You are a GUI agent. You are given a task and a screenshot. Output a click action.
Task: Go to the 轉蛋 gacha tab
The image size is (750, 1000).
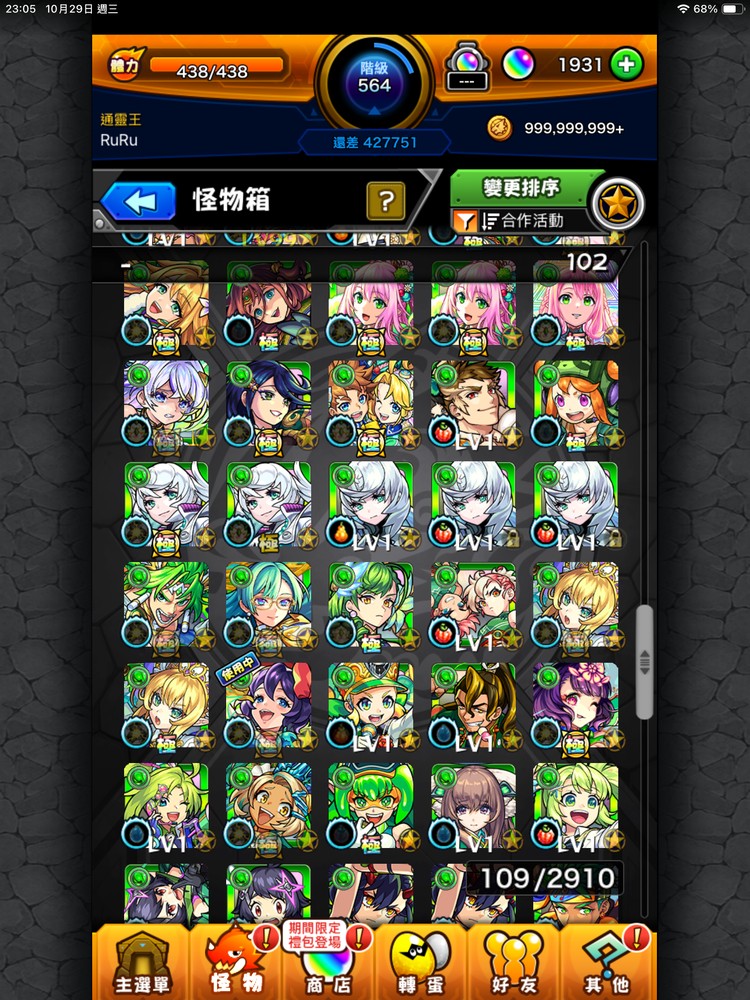421,962
